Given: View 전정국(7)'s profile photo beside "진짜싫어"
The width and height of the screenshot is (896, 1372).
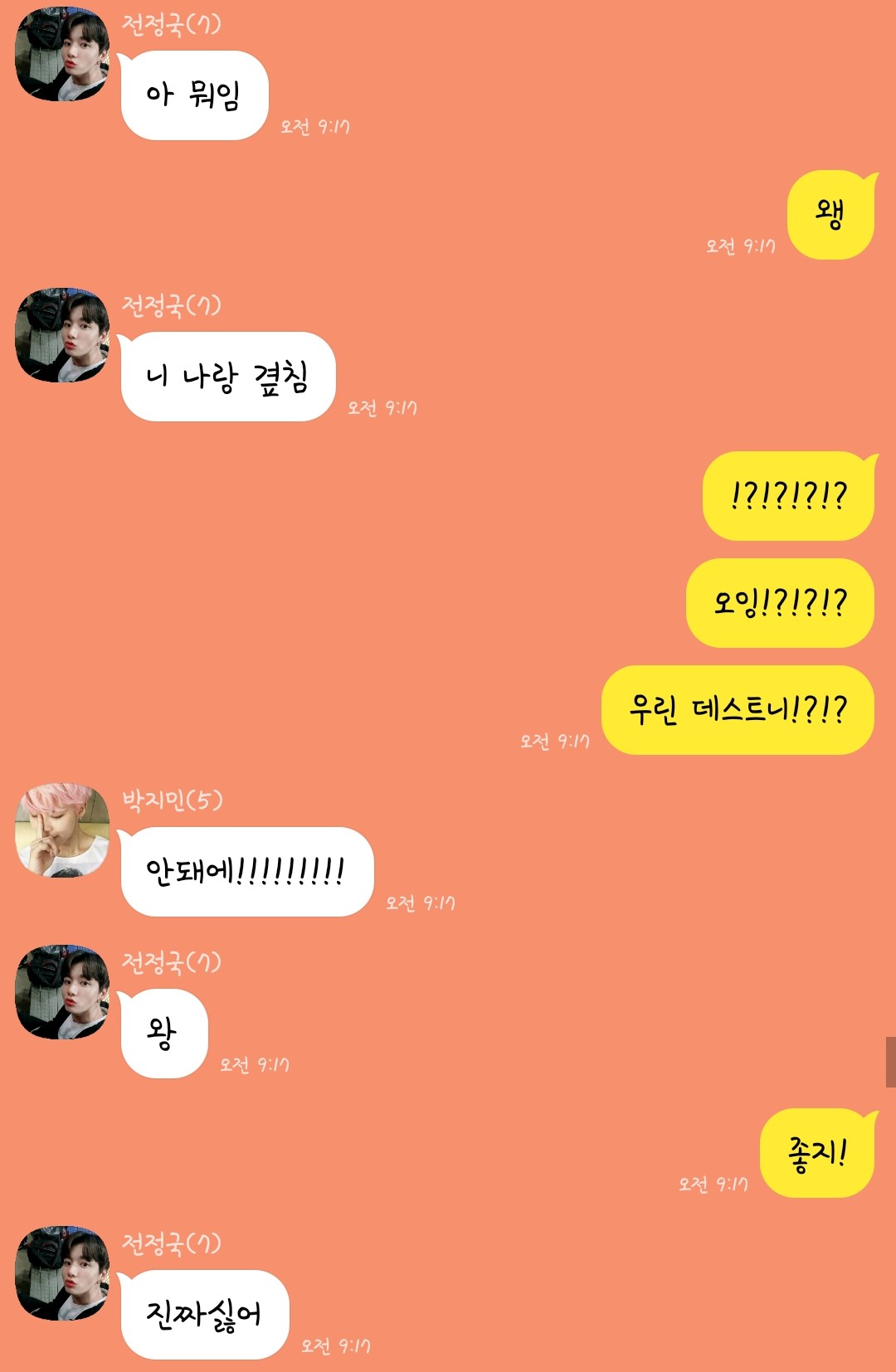Looking at the screenshot, I should pyautogui.click(x=62, y=1273).
